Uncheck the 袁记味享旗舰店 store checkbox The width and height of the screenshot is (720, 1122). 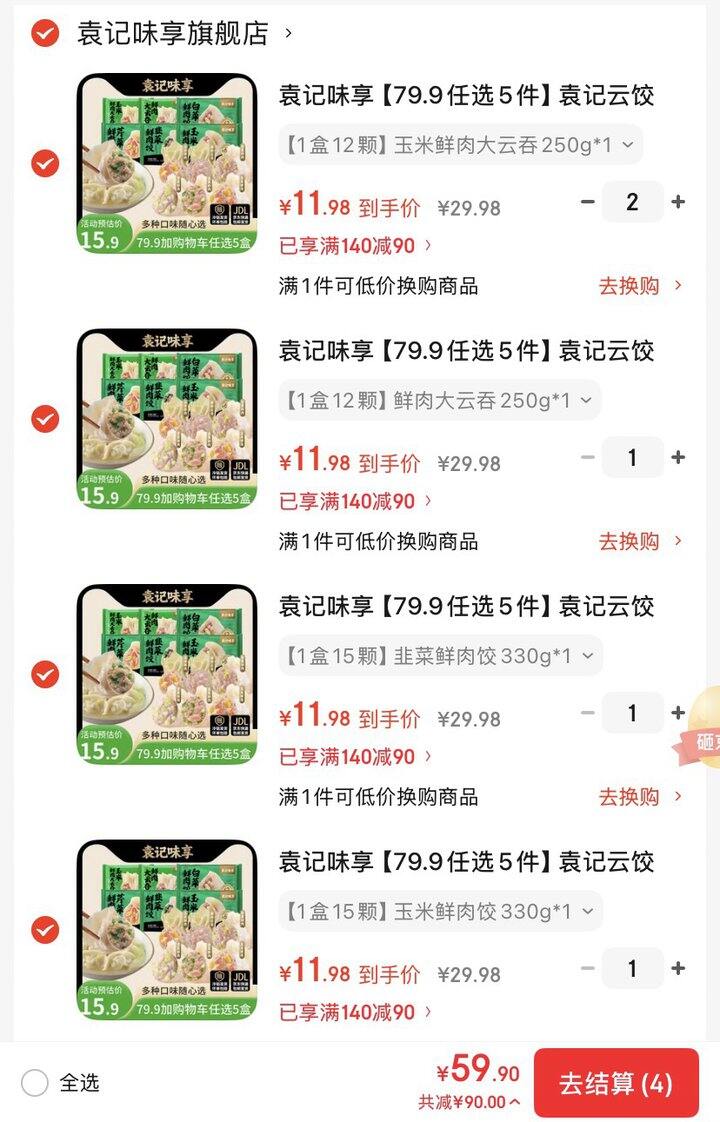(45, 33)
